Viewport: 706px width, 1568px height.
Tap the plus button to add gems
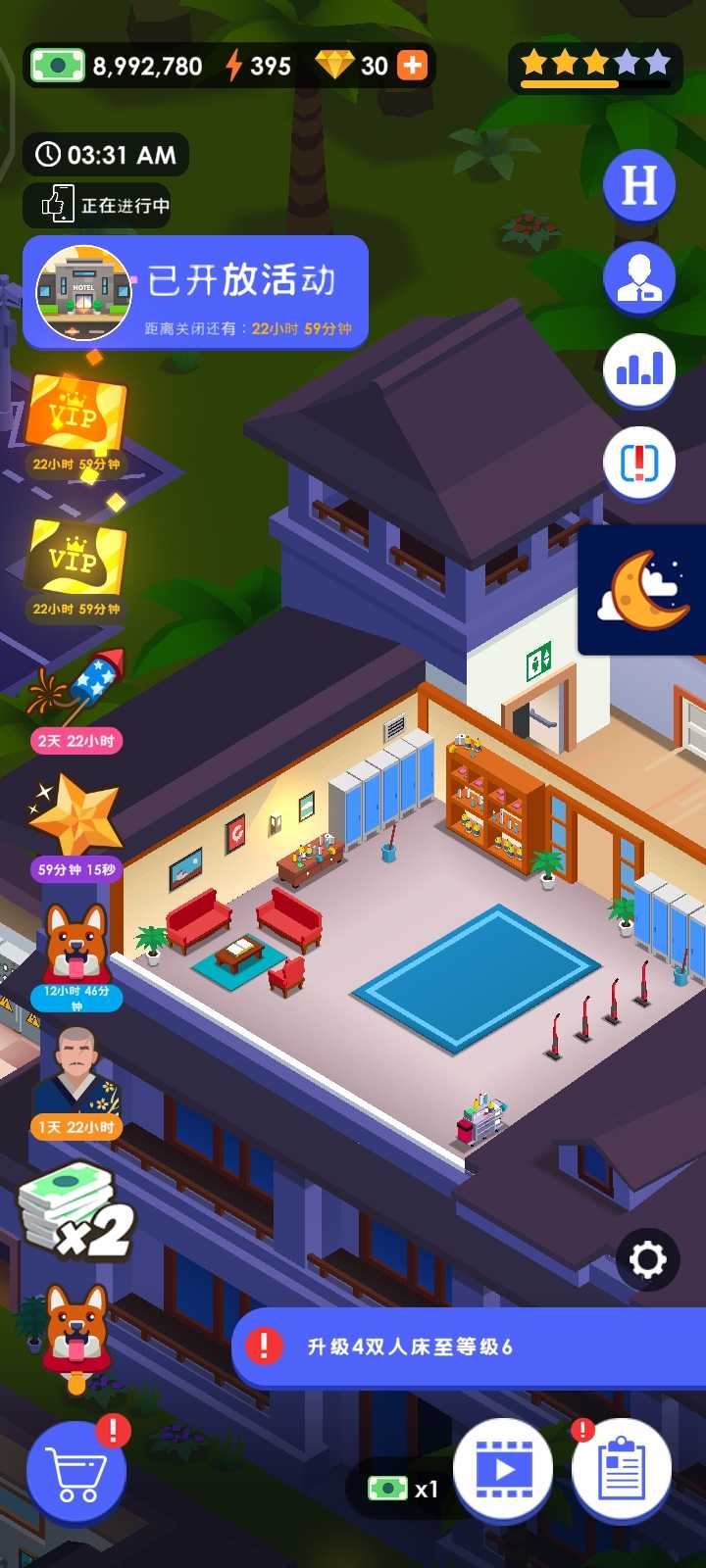[413, 66]
